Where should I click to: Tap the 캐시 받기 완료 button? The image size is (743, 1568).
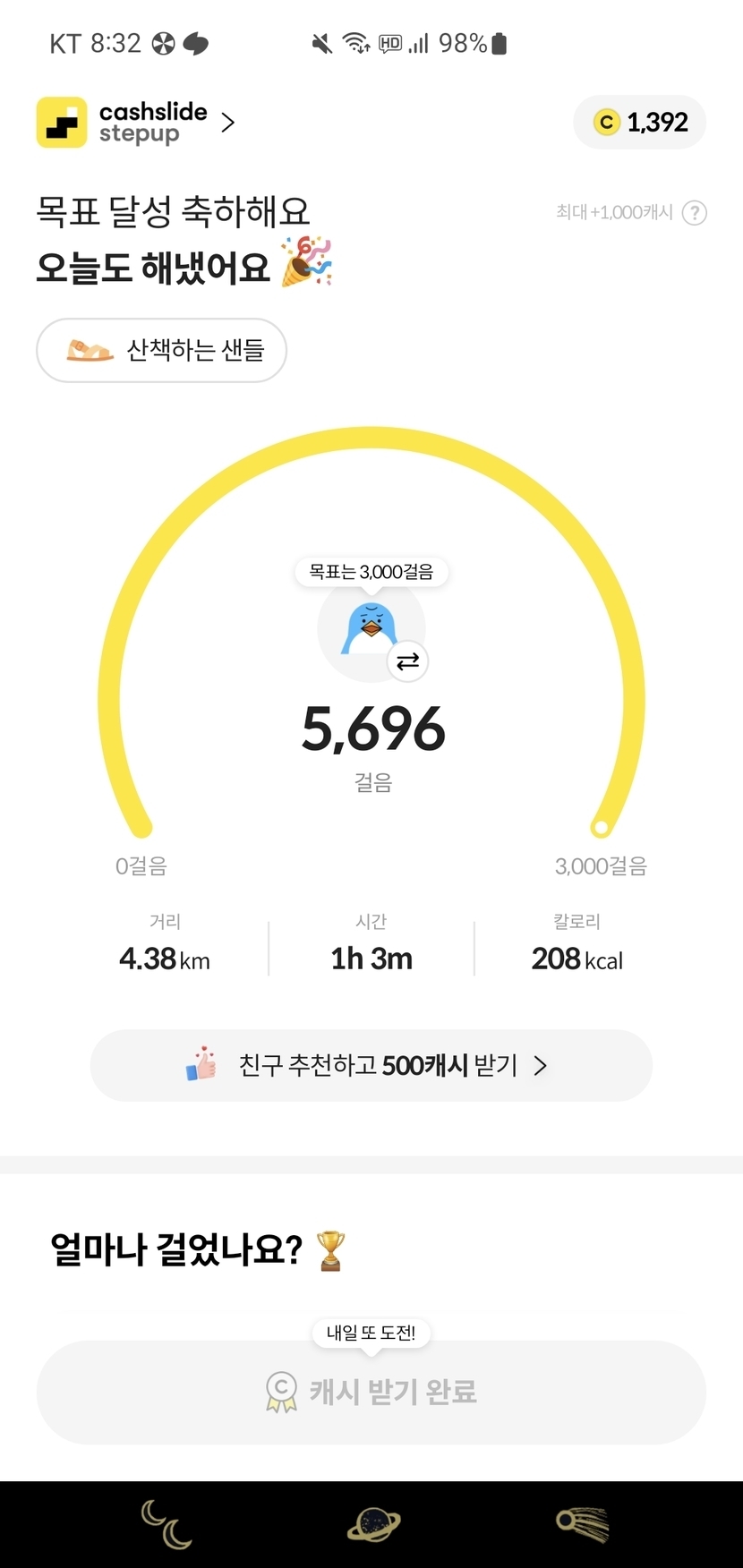click(x=371, y=1392)
